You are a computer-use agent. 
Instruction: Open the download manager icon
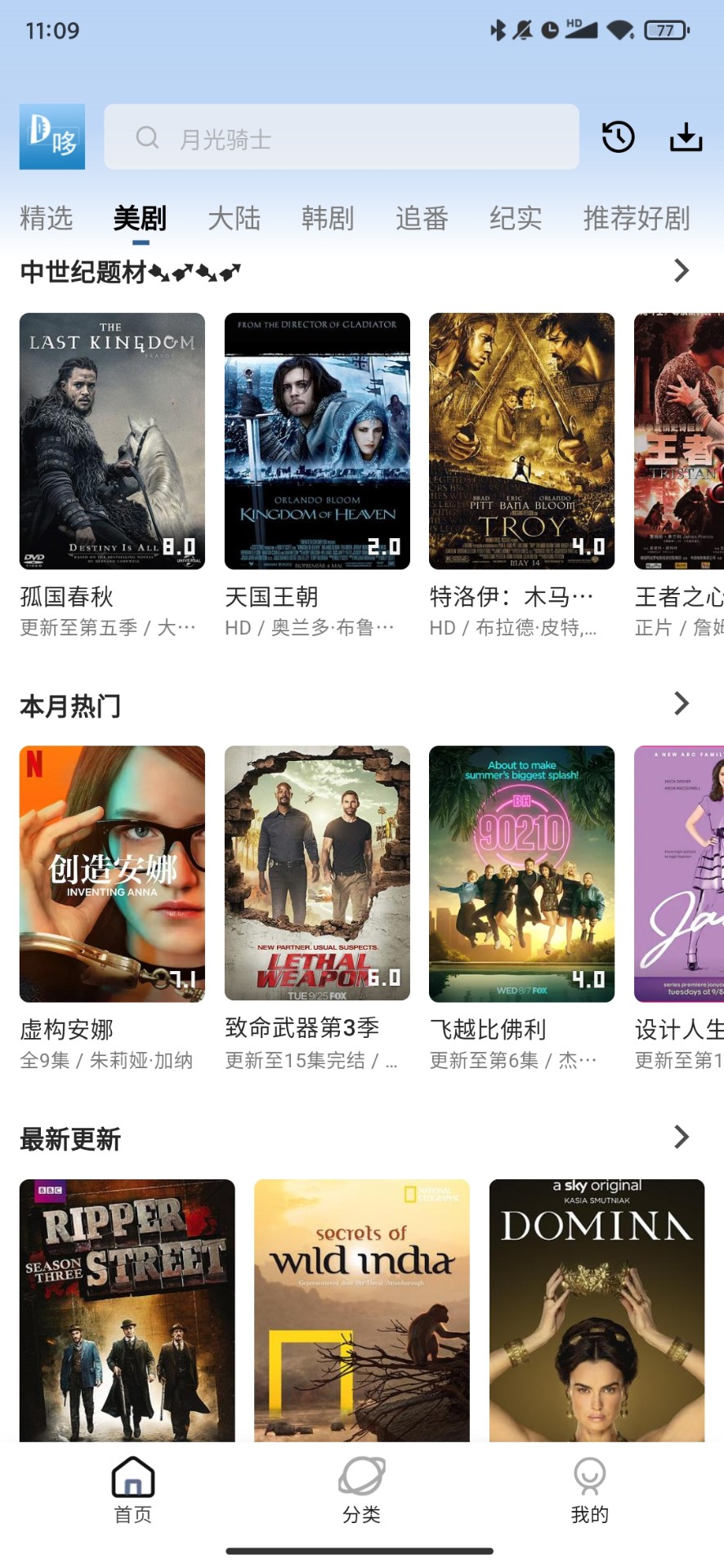(x=686, y=137)
